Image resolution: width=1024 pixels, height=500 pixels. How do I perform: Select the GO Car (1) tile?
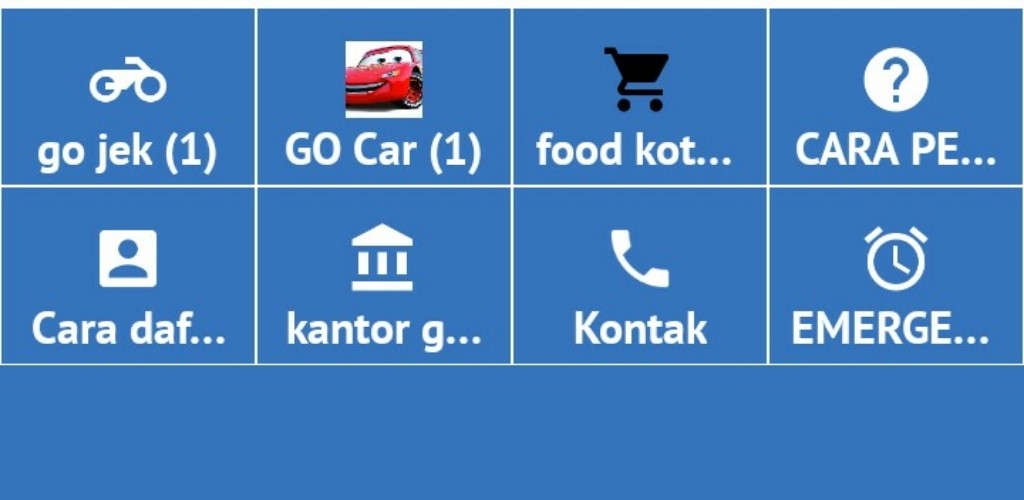point(384,100)
